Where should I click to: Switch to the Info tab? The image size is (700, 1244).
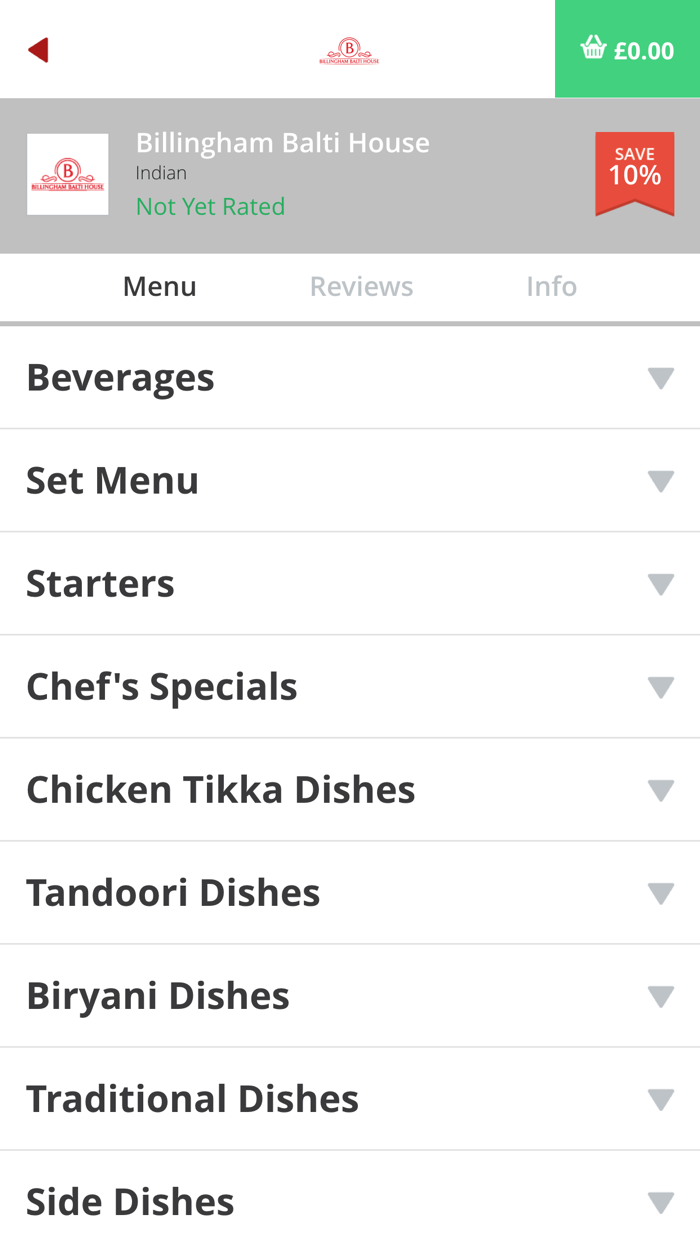pyautogui.click(x=551, y=287)
